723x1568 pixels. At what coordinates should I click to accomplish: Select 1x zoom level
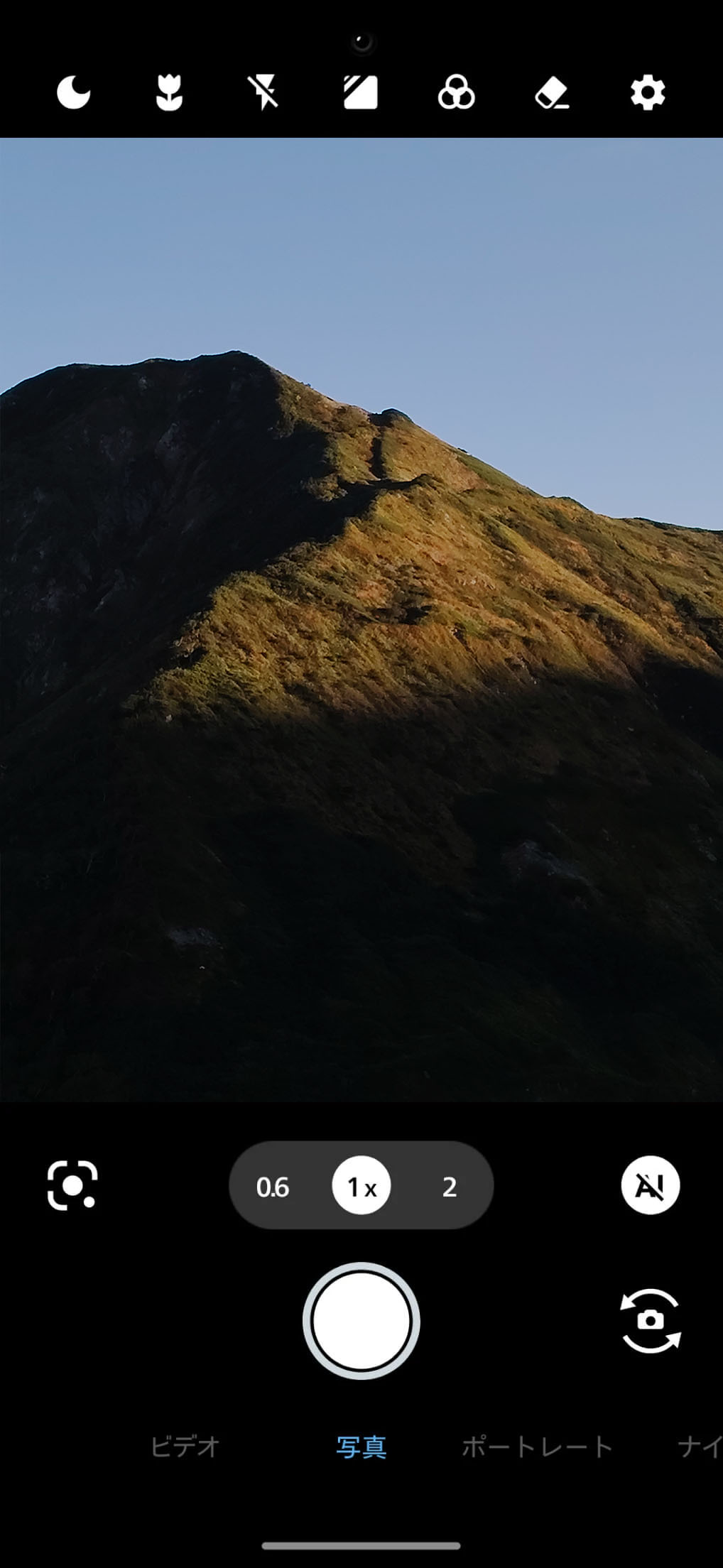(x=361, y=1186)
